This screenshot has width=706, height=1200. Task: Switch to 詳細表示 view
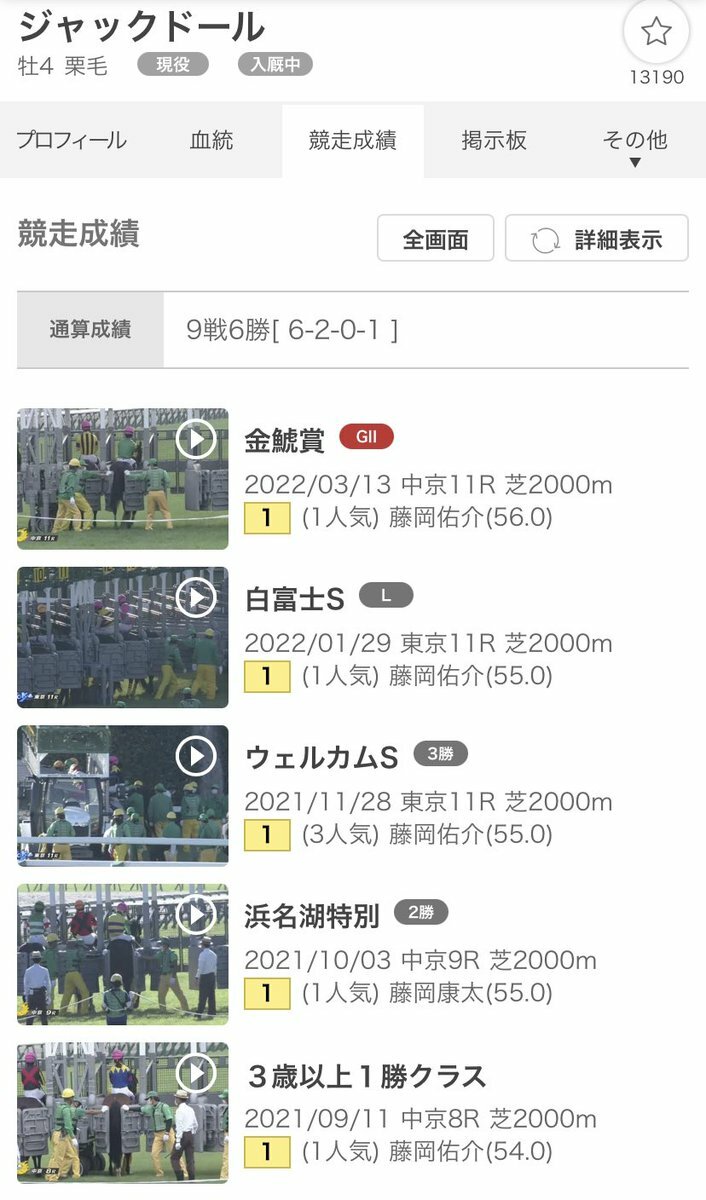click(597, 239)
